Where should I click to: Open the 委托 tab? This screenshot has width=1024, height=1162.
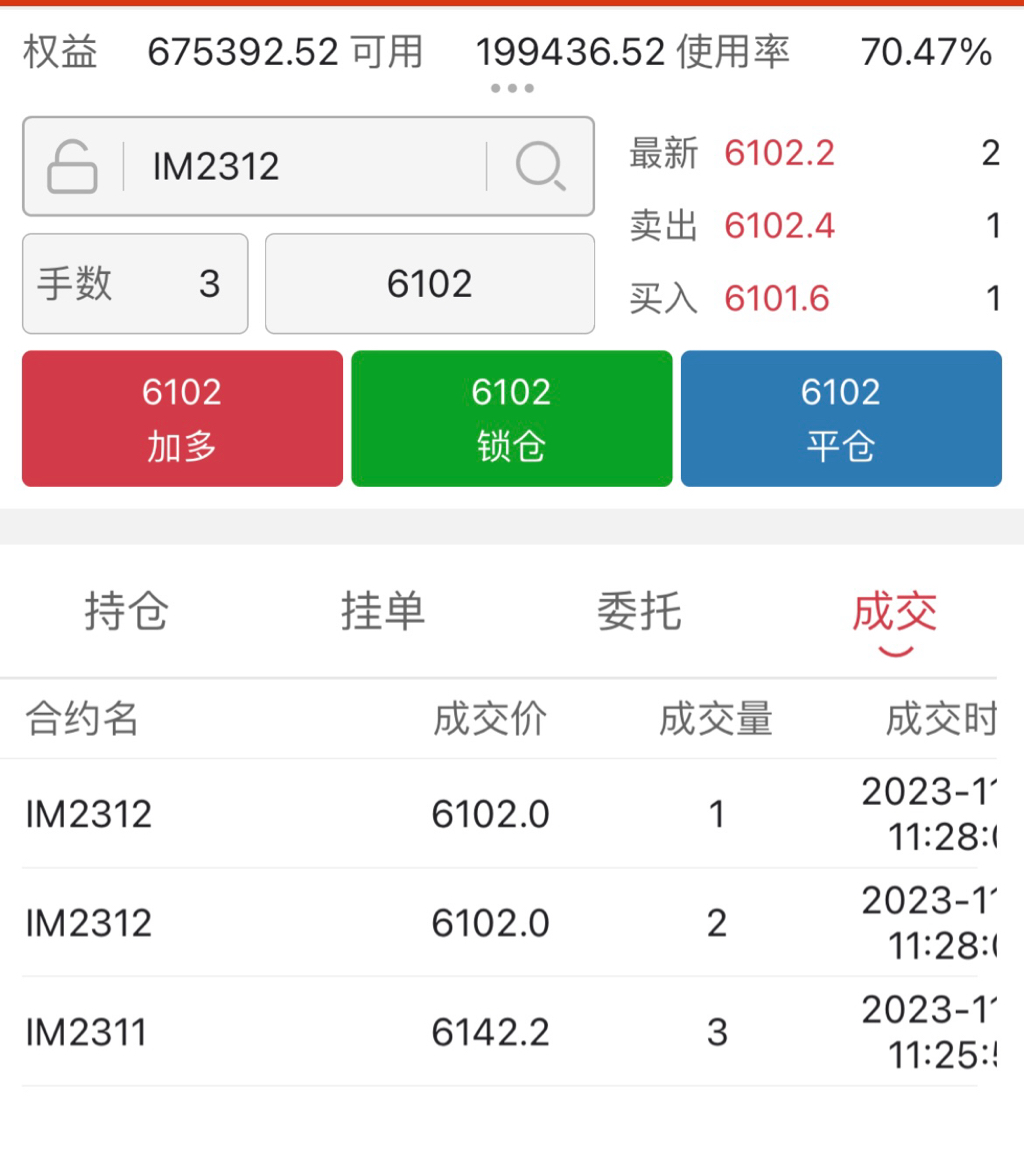tap(639, 611)
